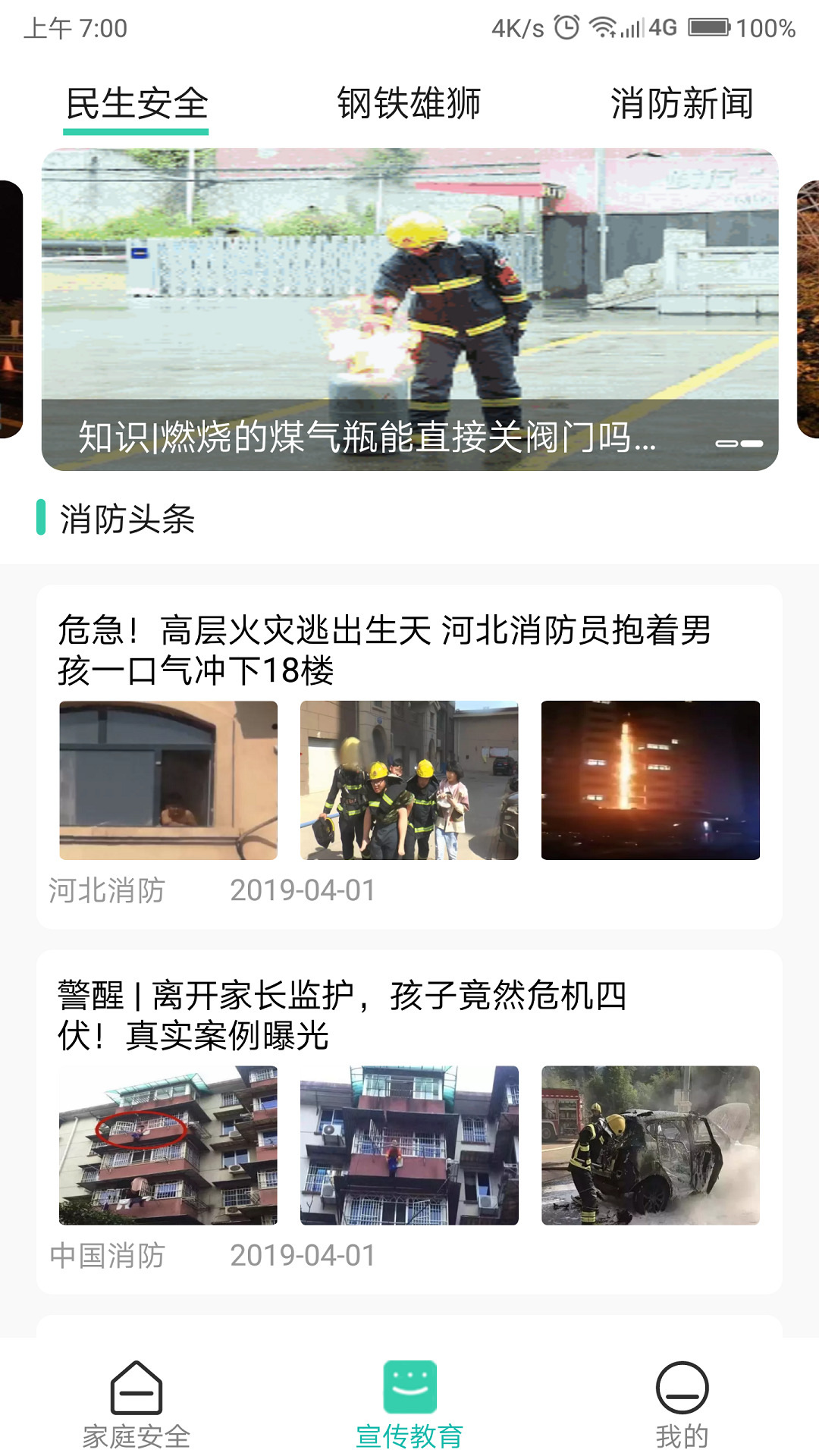Switch to the 民生安全 tab
This screenshot has height=1456, width=819.
[x=137, y=105]
